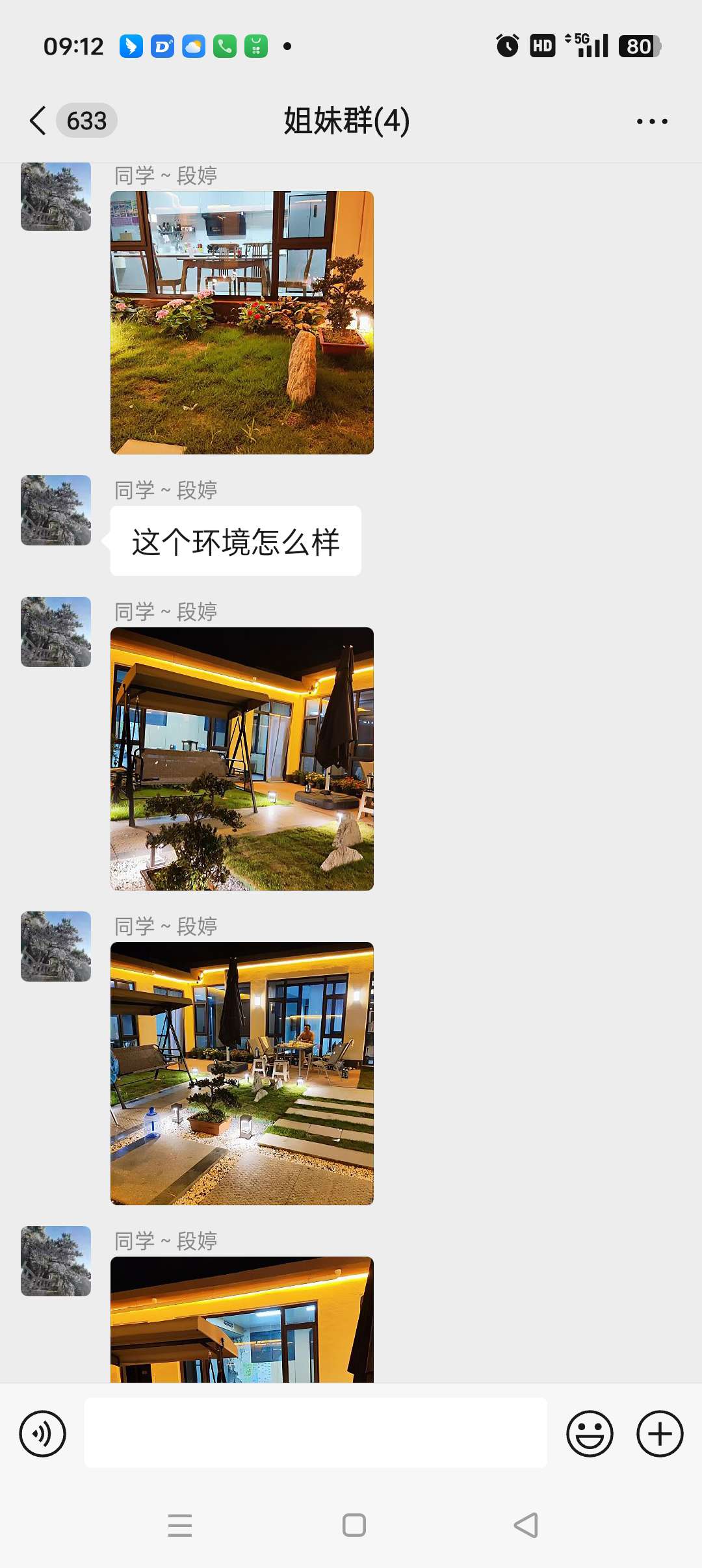
Task: Open the system recent apps view
Action: tap(180, 1524)
